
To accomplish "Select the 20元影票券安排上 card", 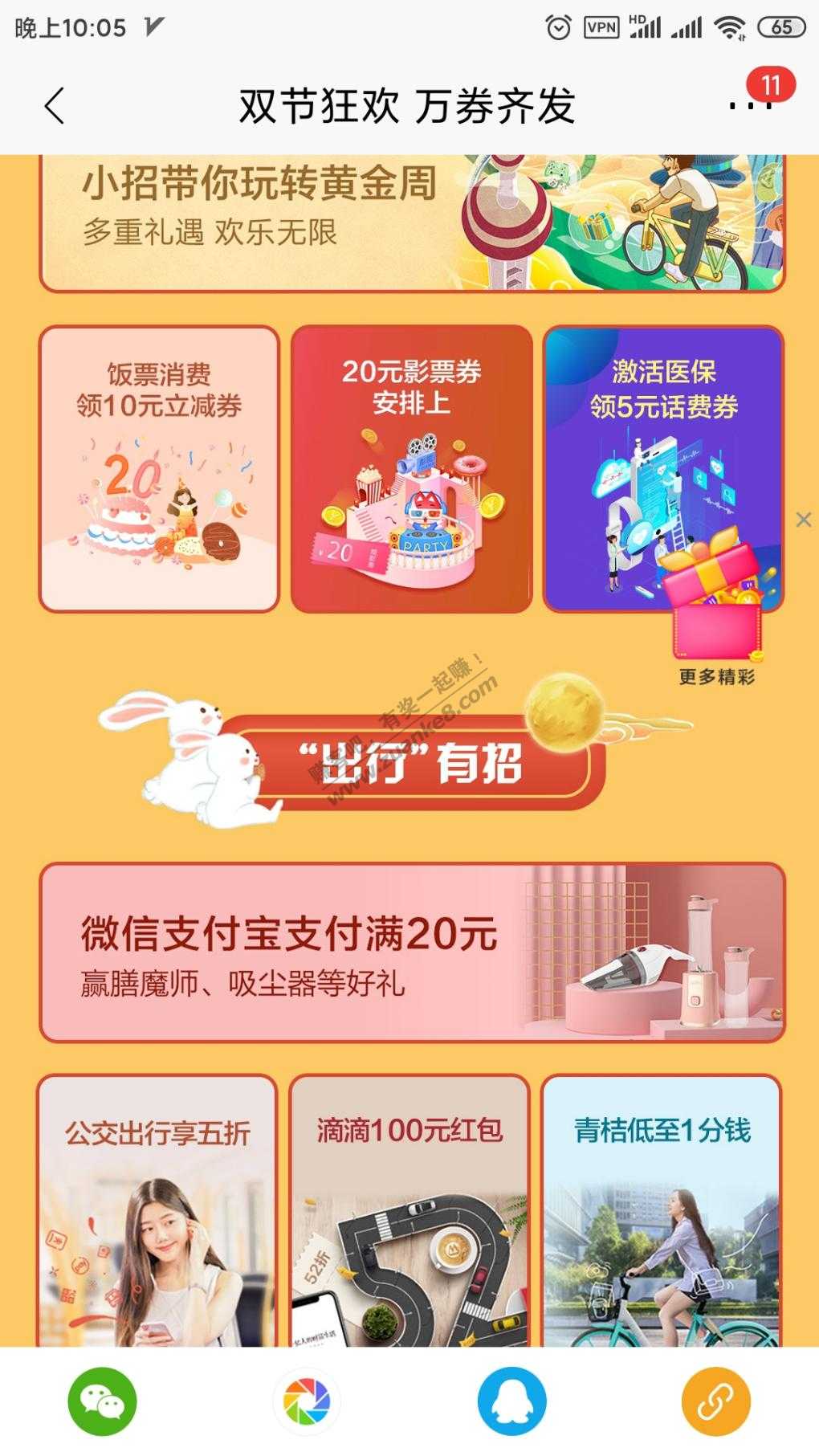I will coord(411,468).
